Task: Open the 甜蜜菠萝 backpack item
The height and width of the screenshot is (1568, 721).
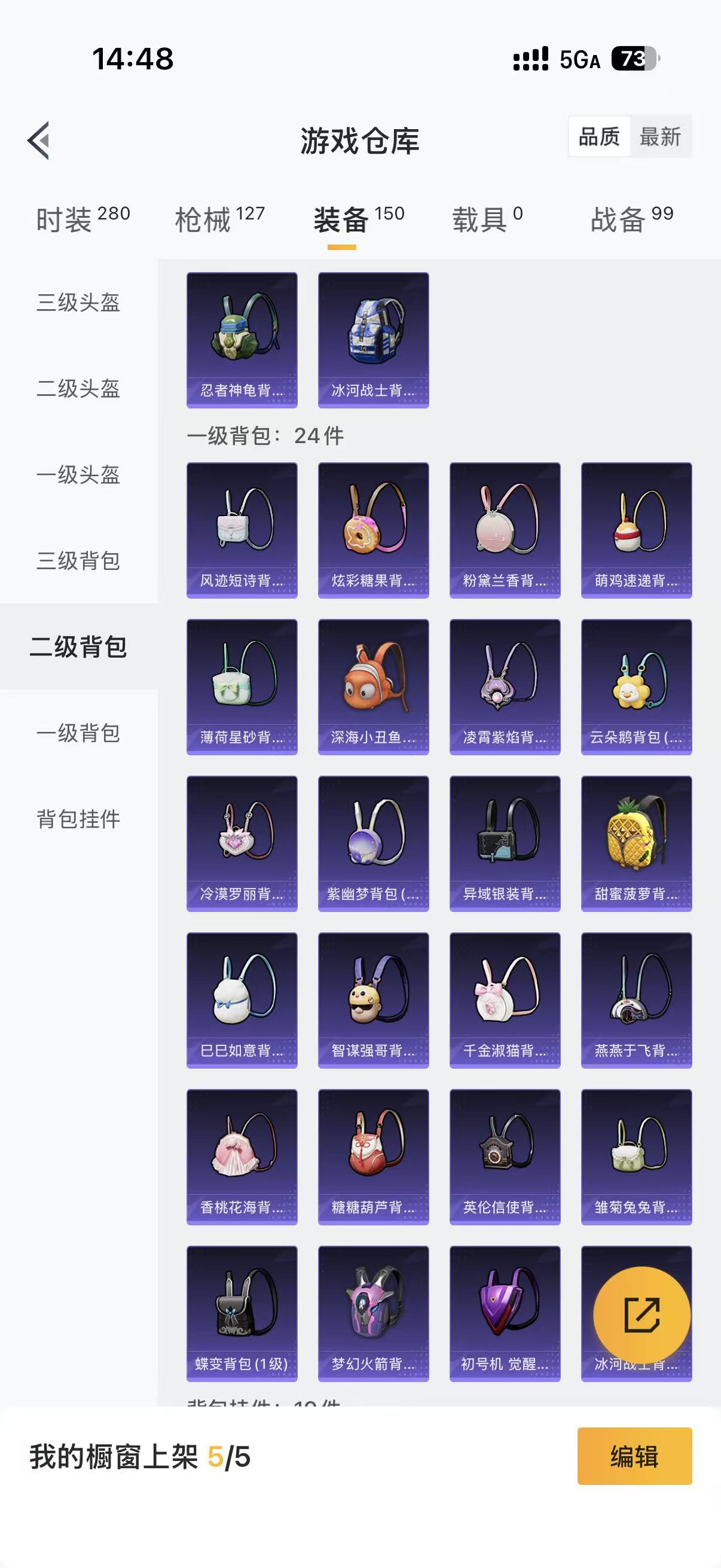Action: [x=636, y=843]
